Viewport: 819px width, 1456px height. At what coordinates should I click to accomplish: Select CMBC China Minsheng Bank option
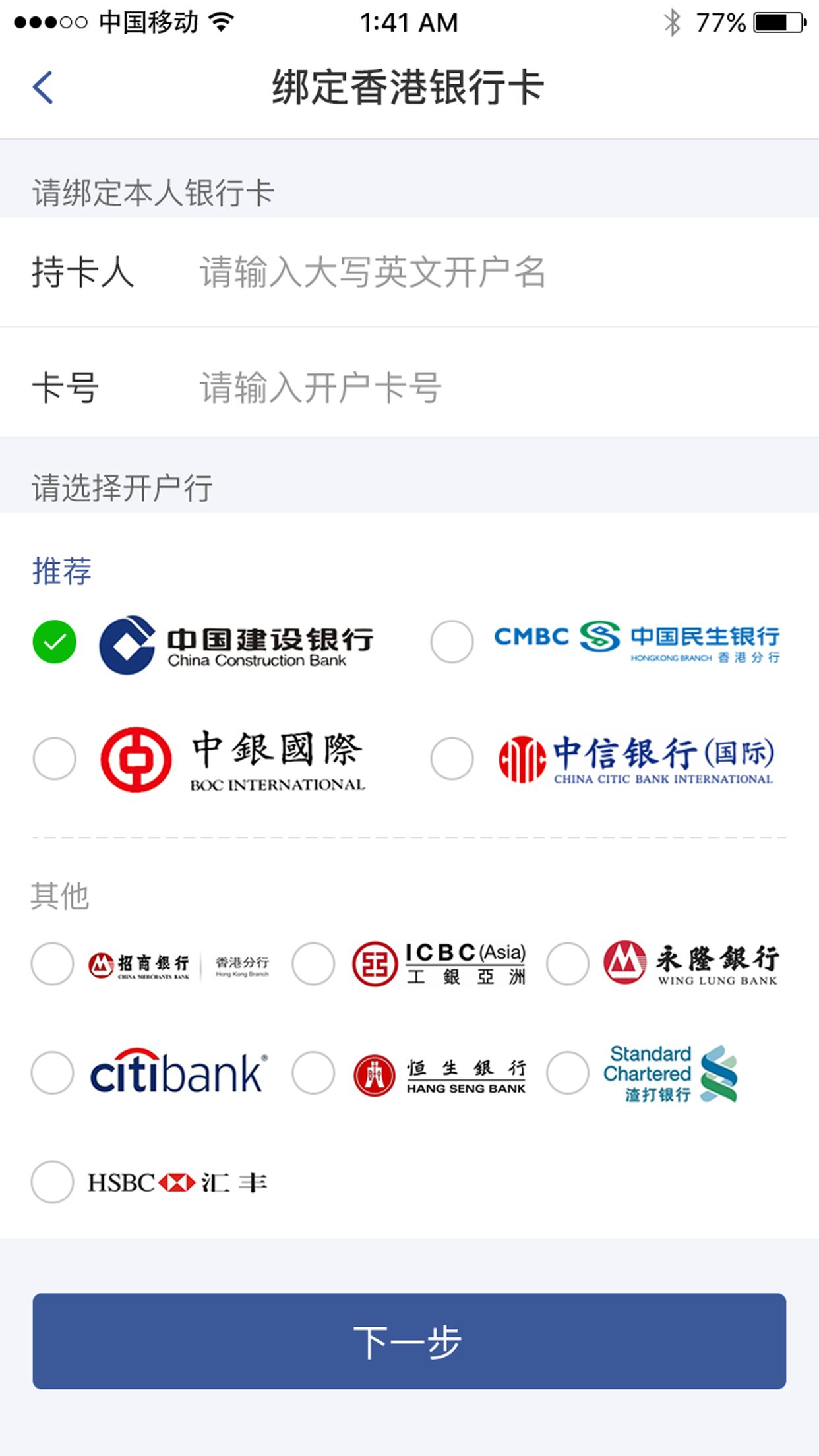tap(452, 642)
